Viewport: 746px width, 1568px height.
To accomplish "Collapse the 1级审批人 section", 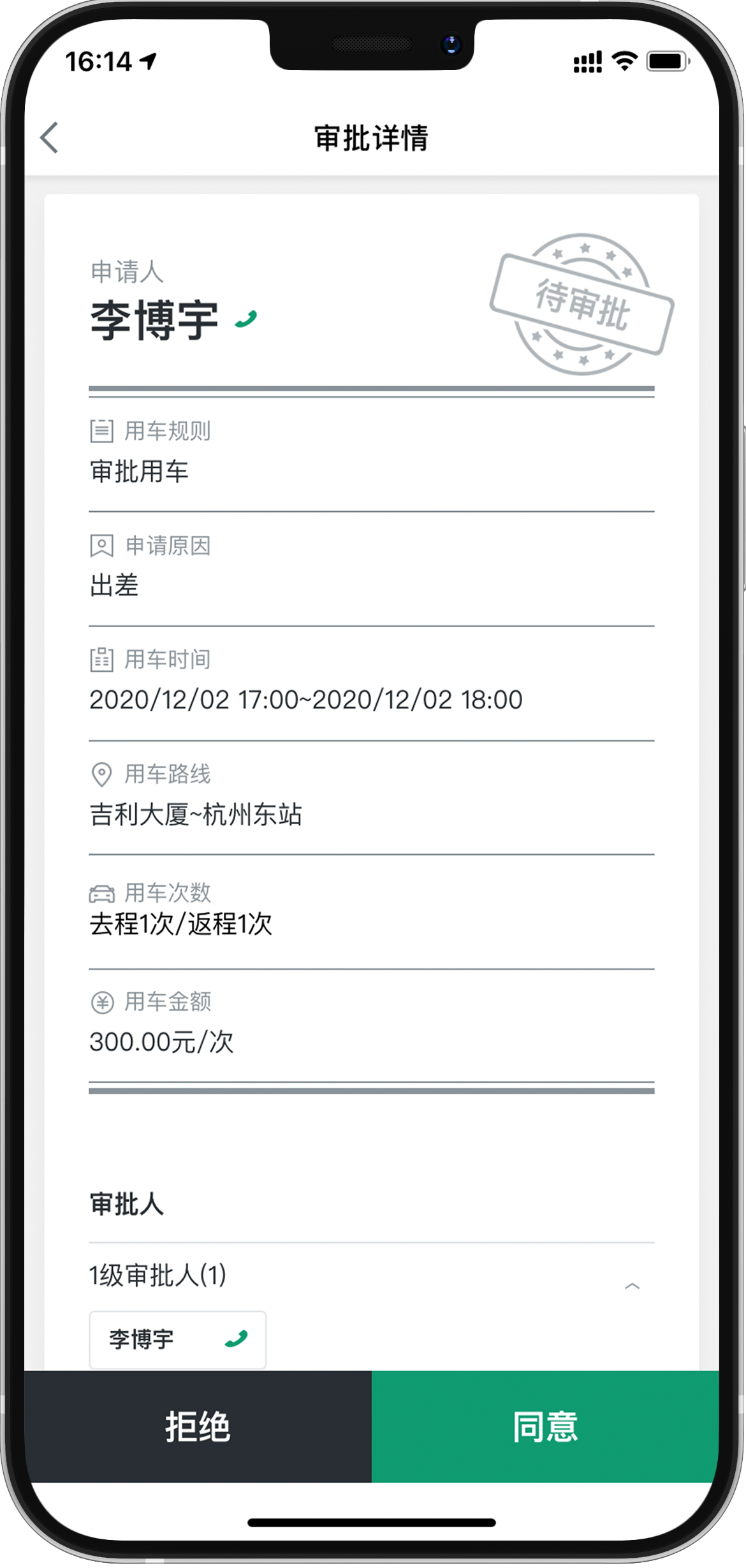I will pos(631,1286).
